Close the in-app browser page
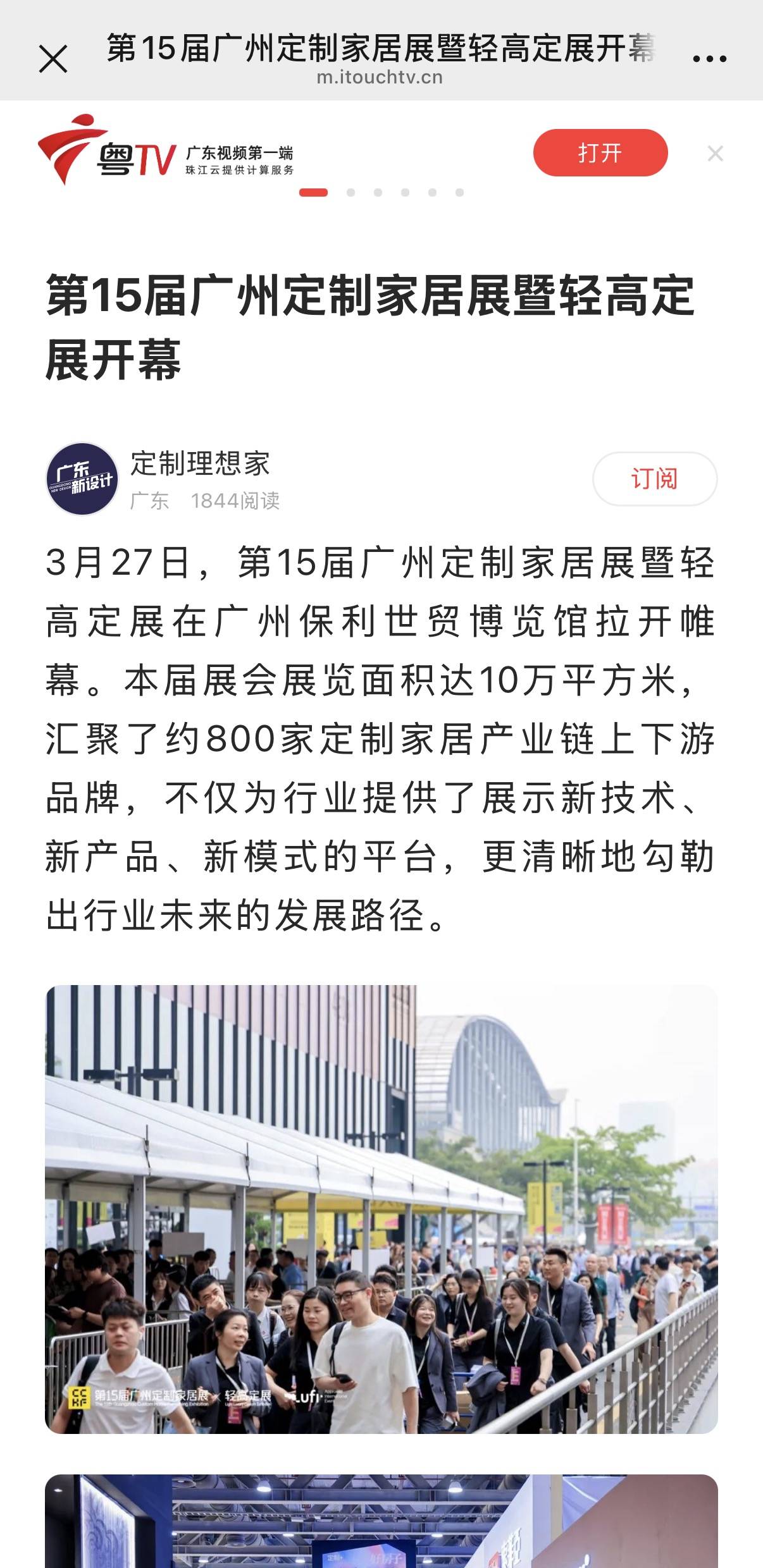 pos(53,59)
